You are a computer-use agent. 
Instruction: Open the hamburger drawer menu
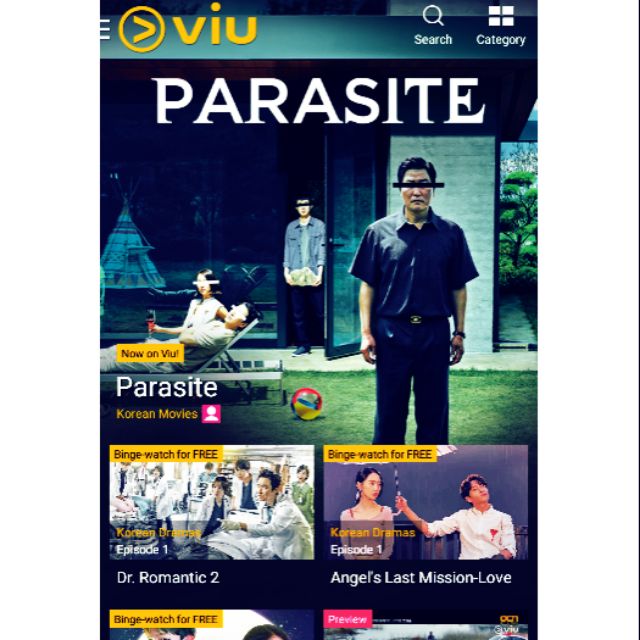point(105,27)
